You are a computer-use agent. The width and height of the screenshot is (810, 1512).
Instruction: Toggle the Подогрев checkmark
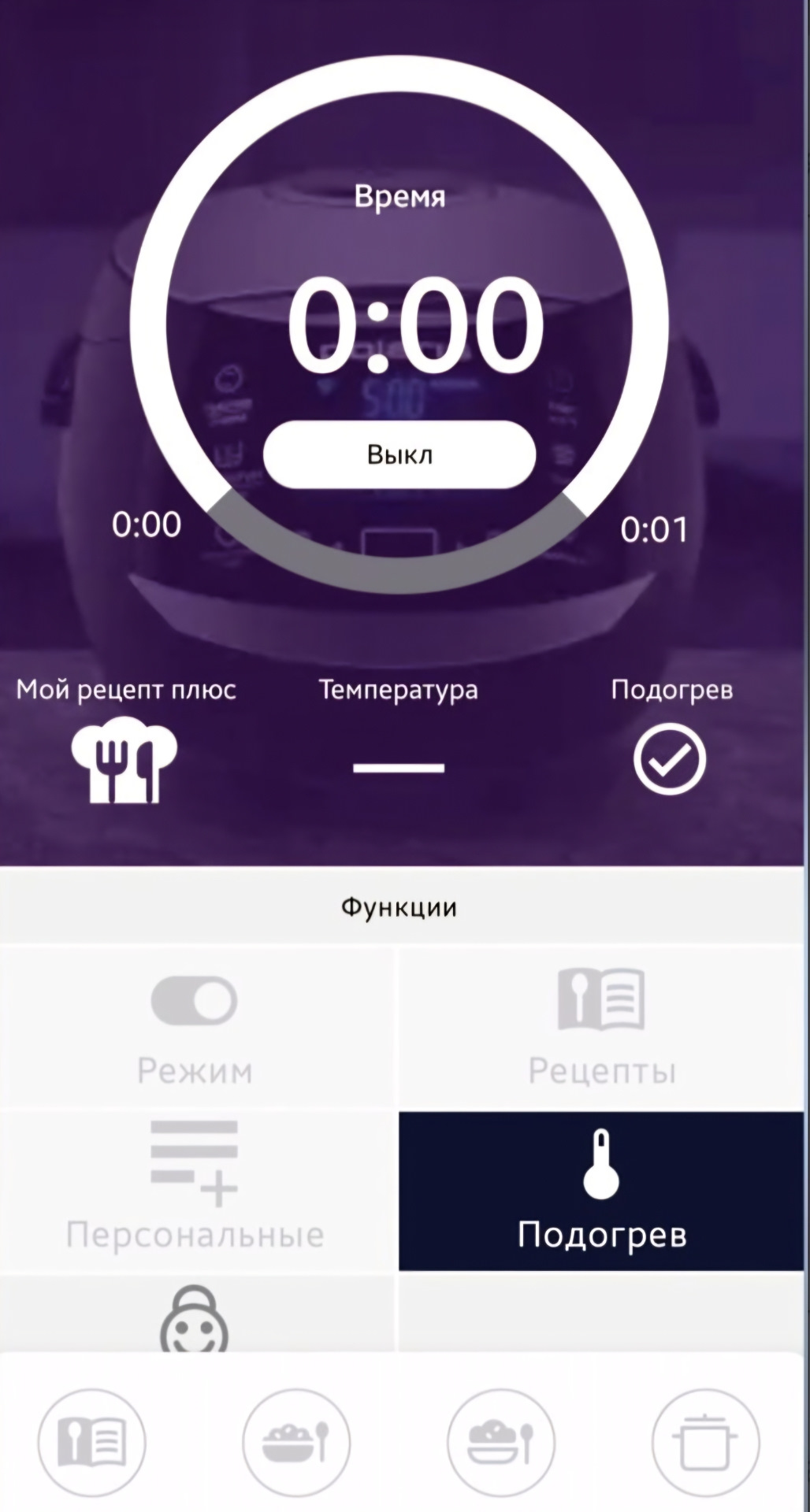(x=670, y=759)
